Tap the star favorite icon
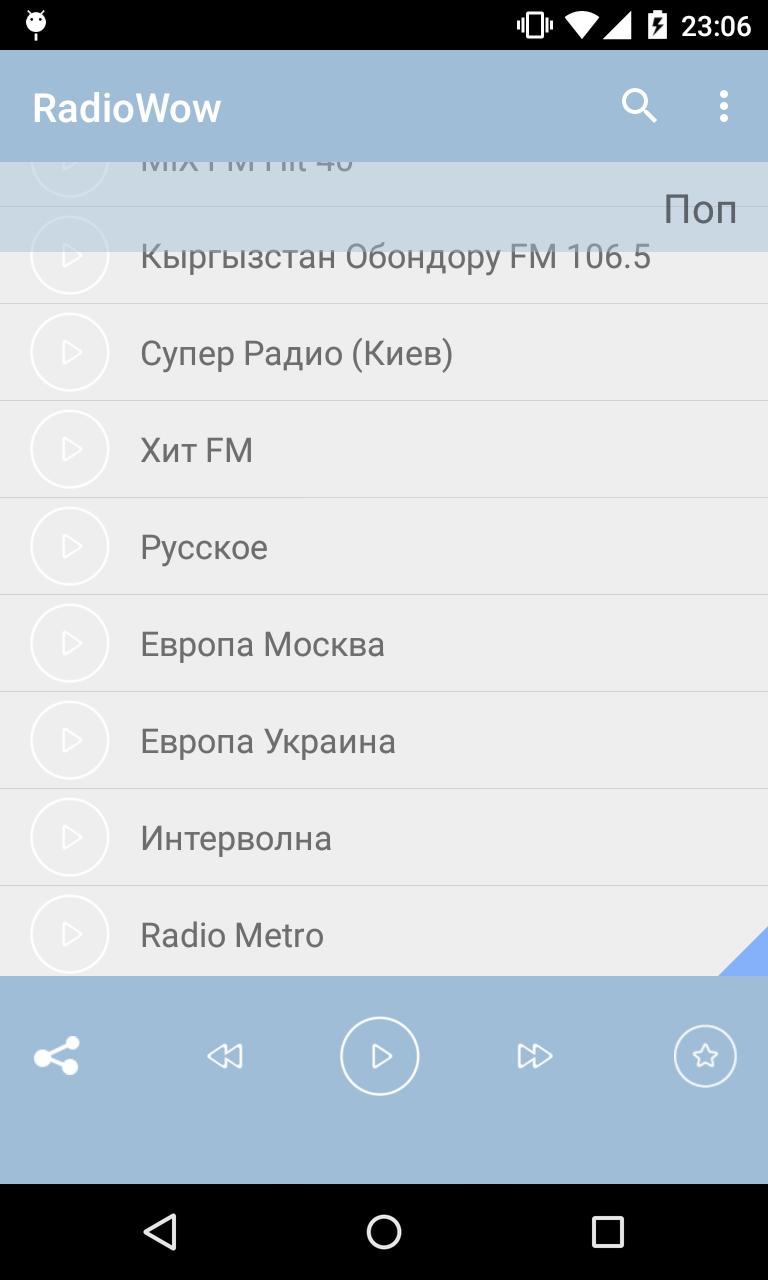This screenshot has height=1280, width=768. click(705, 1055)
